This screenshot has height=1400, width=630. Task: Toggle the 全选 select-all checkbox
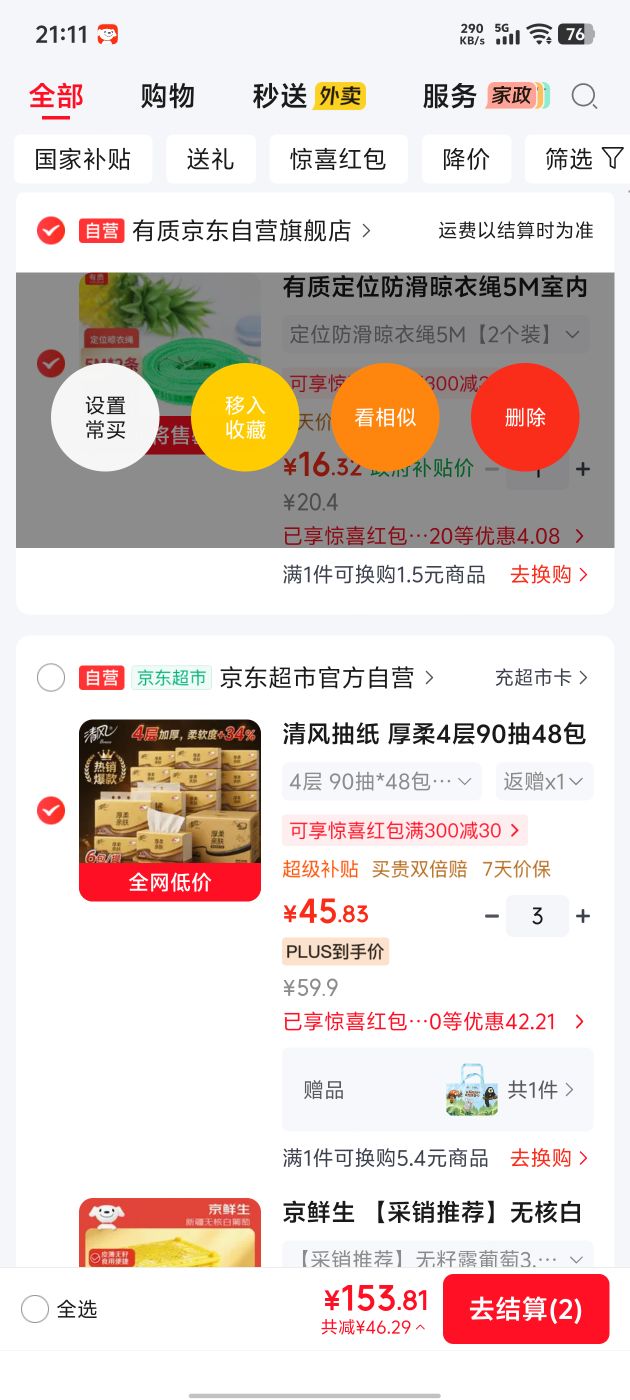(x=35, y=1309)
